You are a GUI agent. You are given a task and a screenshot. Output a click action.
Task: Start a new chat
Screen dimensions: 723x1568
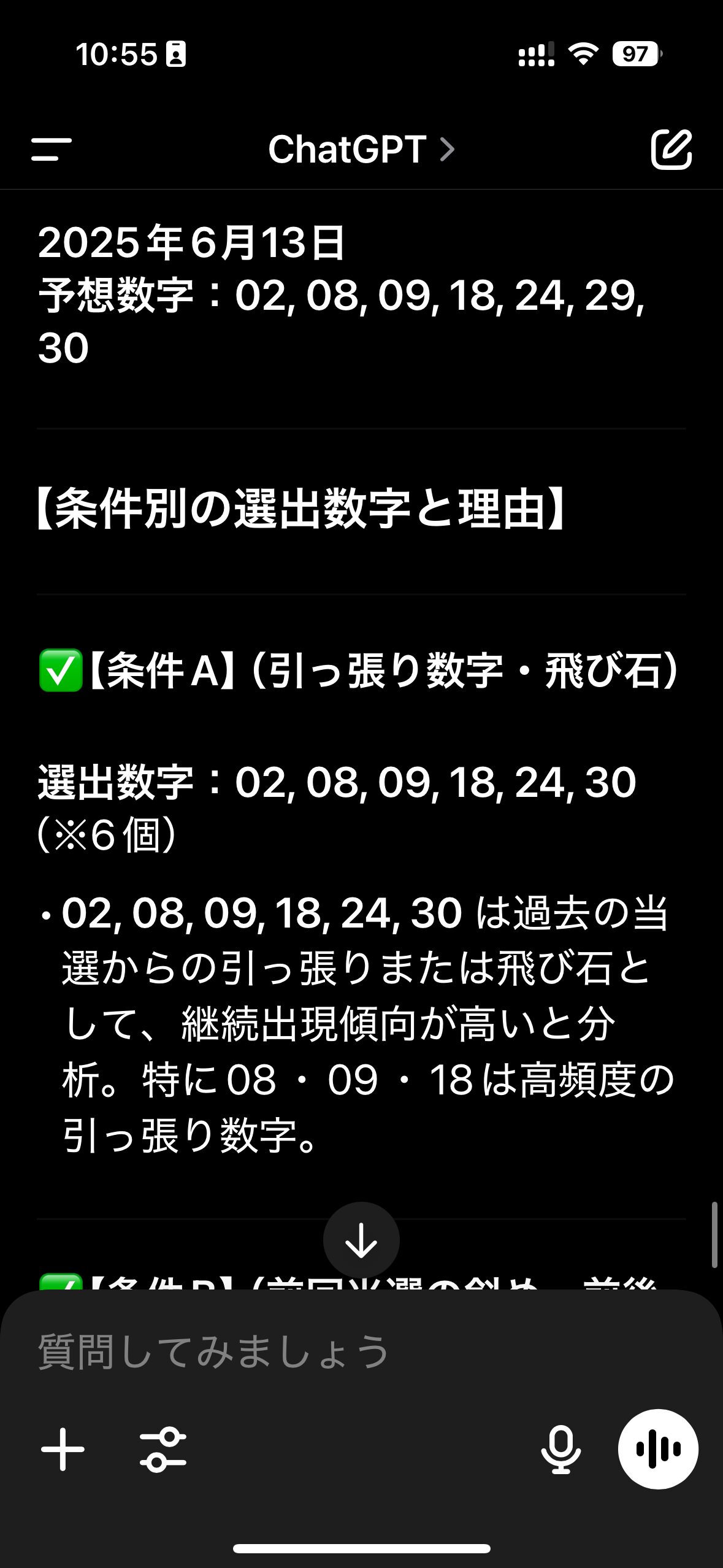coord(671,149)
